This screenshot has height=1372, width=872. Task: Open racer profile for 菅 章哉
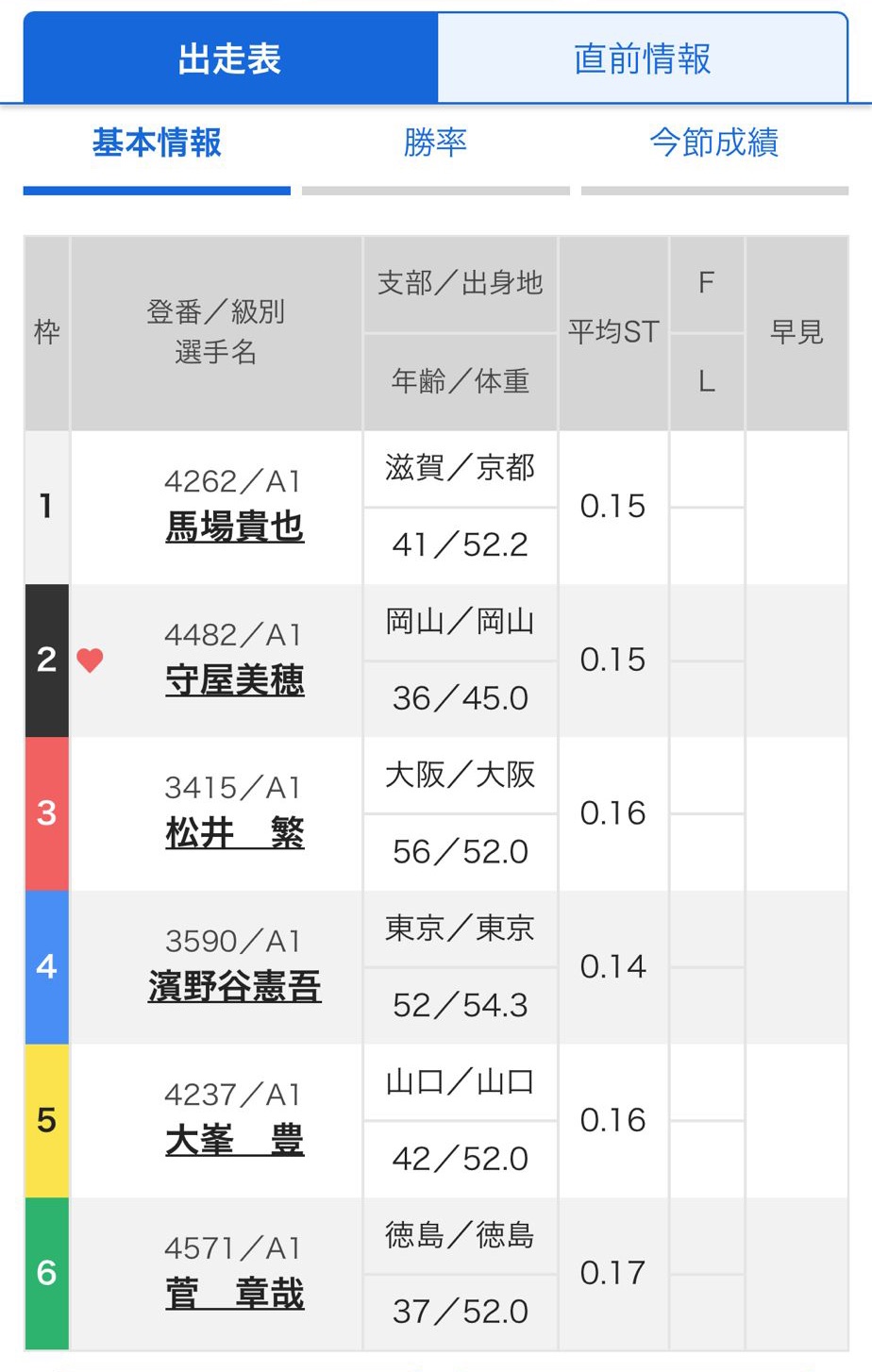click(235, 1294)
